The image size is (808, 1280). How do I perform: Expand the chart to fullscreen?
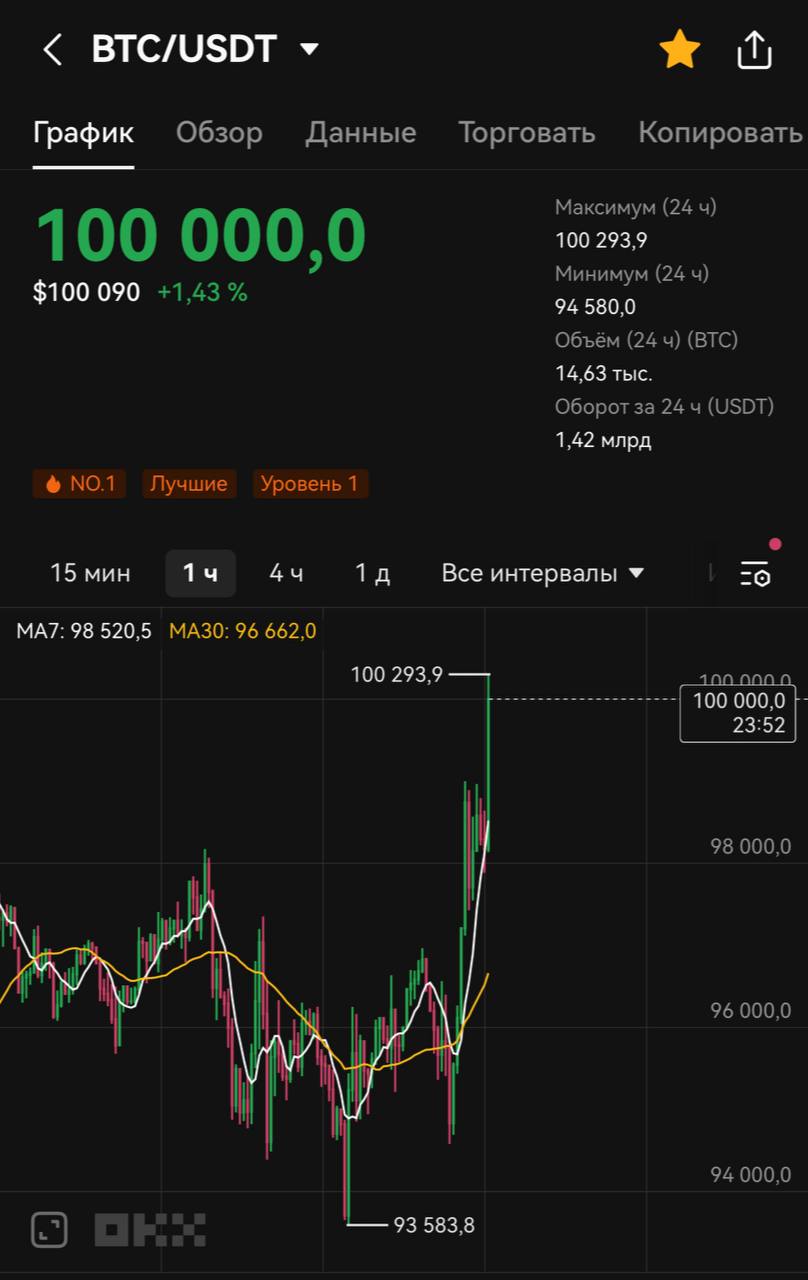pos(49,1229)
